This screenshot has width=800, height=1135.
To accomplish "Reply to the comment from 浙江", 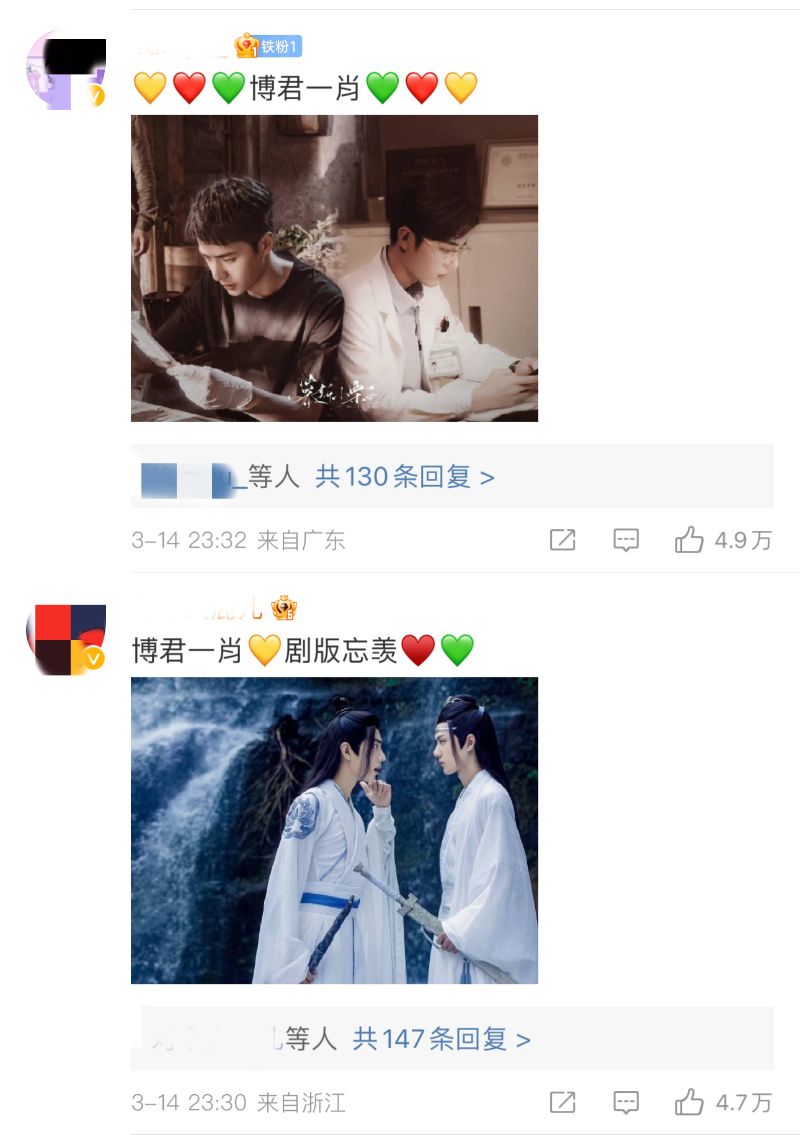I will click(626, 1103).
